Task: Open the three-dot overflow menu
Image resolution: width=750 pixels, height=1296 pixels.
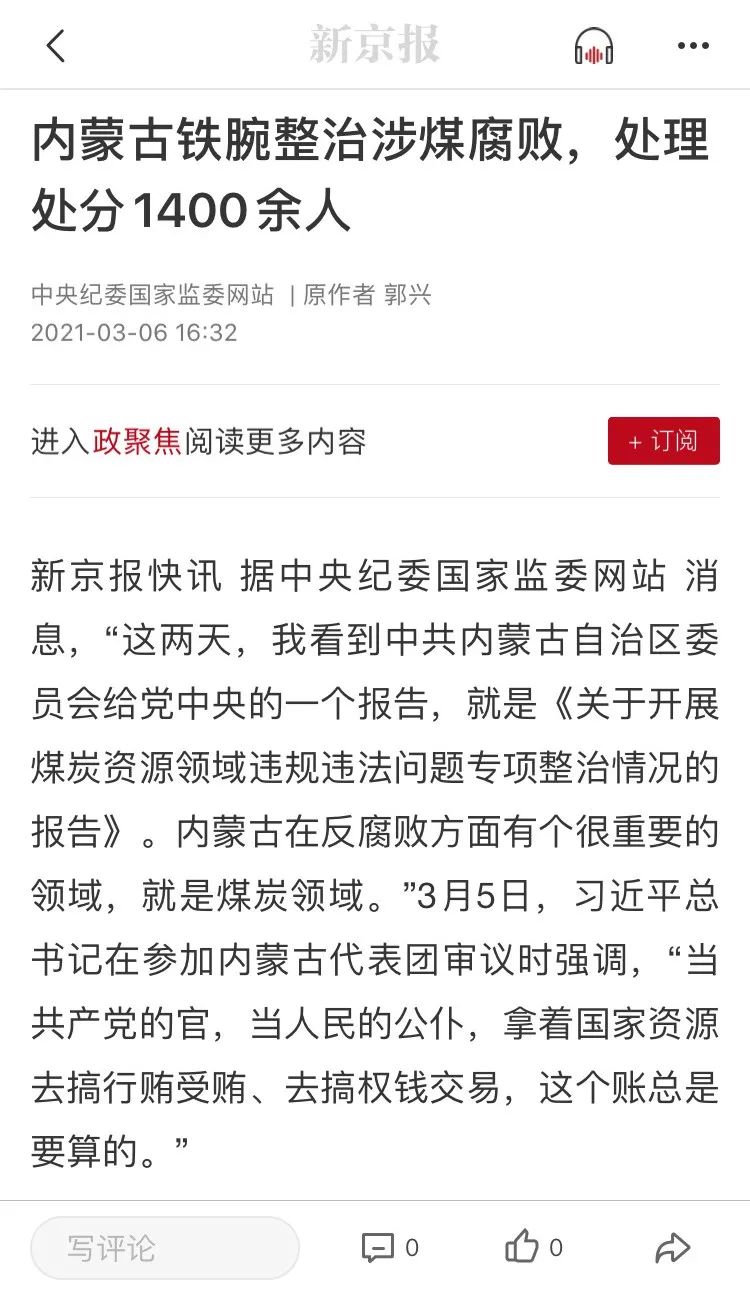Action: click(693, 46)
